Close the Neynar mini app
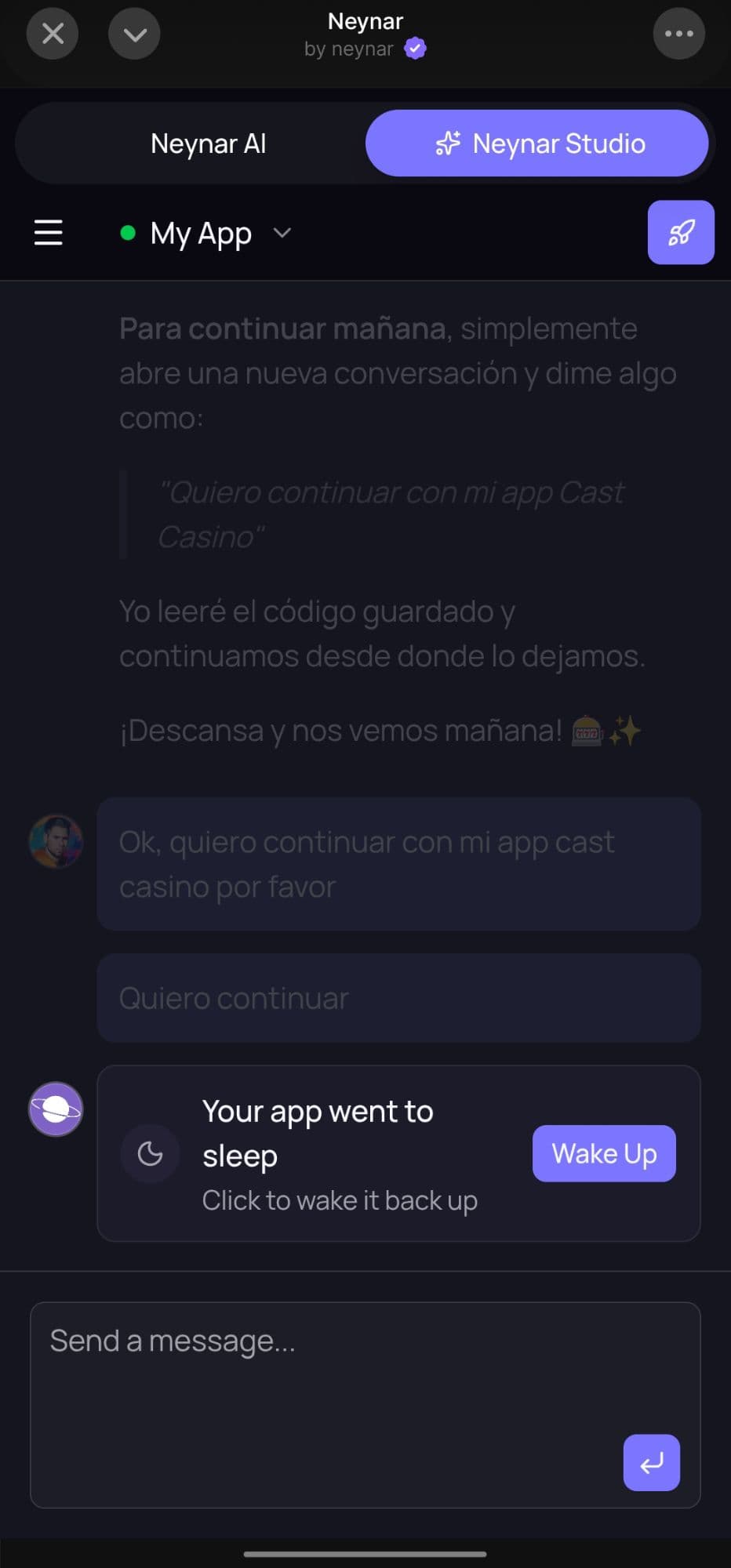Viewport: 731px width, 1568px height. coord(53,34)
